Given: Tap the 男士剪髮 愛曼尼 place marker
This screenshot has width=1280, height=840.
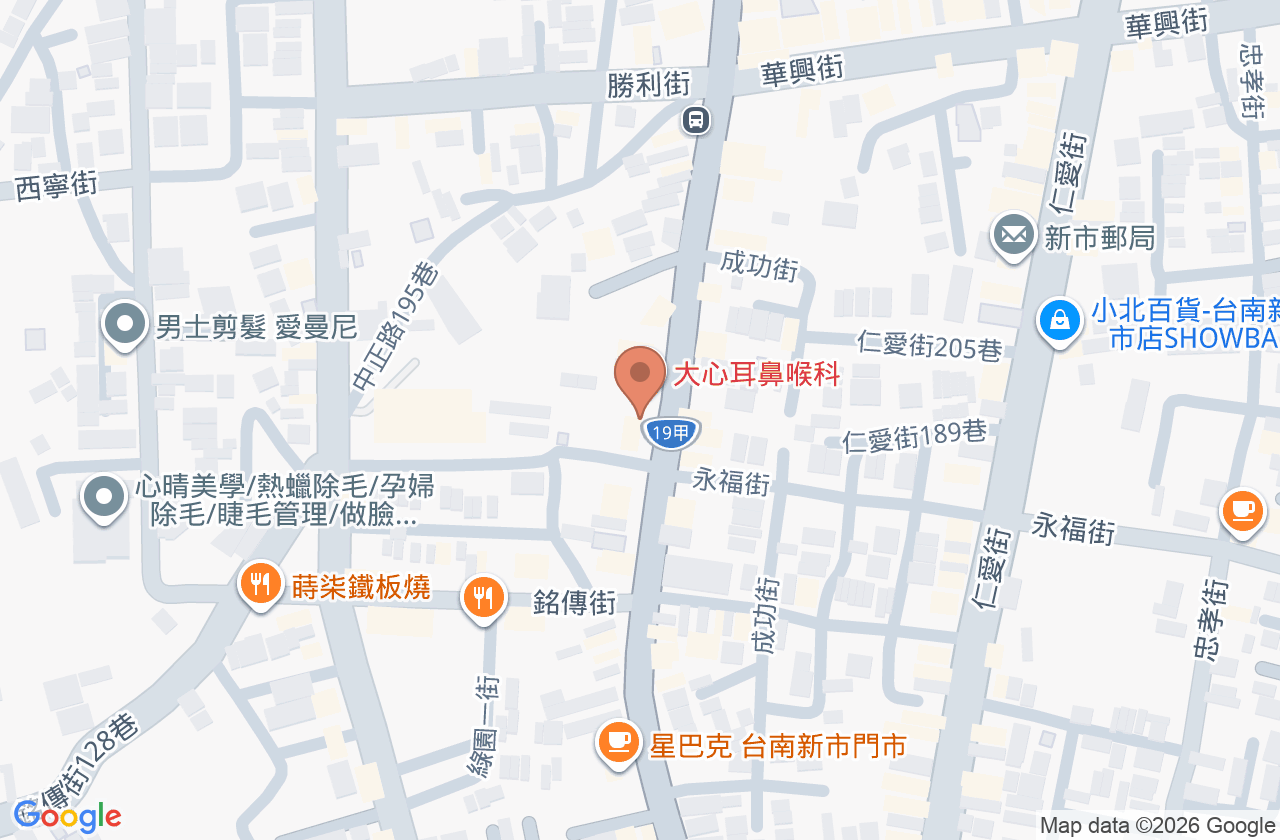Looking at the screenshot, I should (125, 325).
